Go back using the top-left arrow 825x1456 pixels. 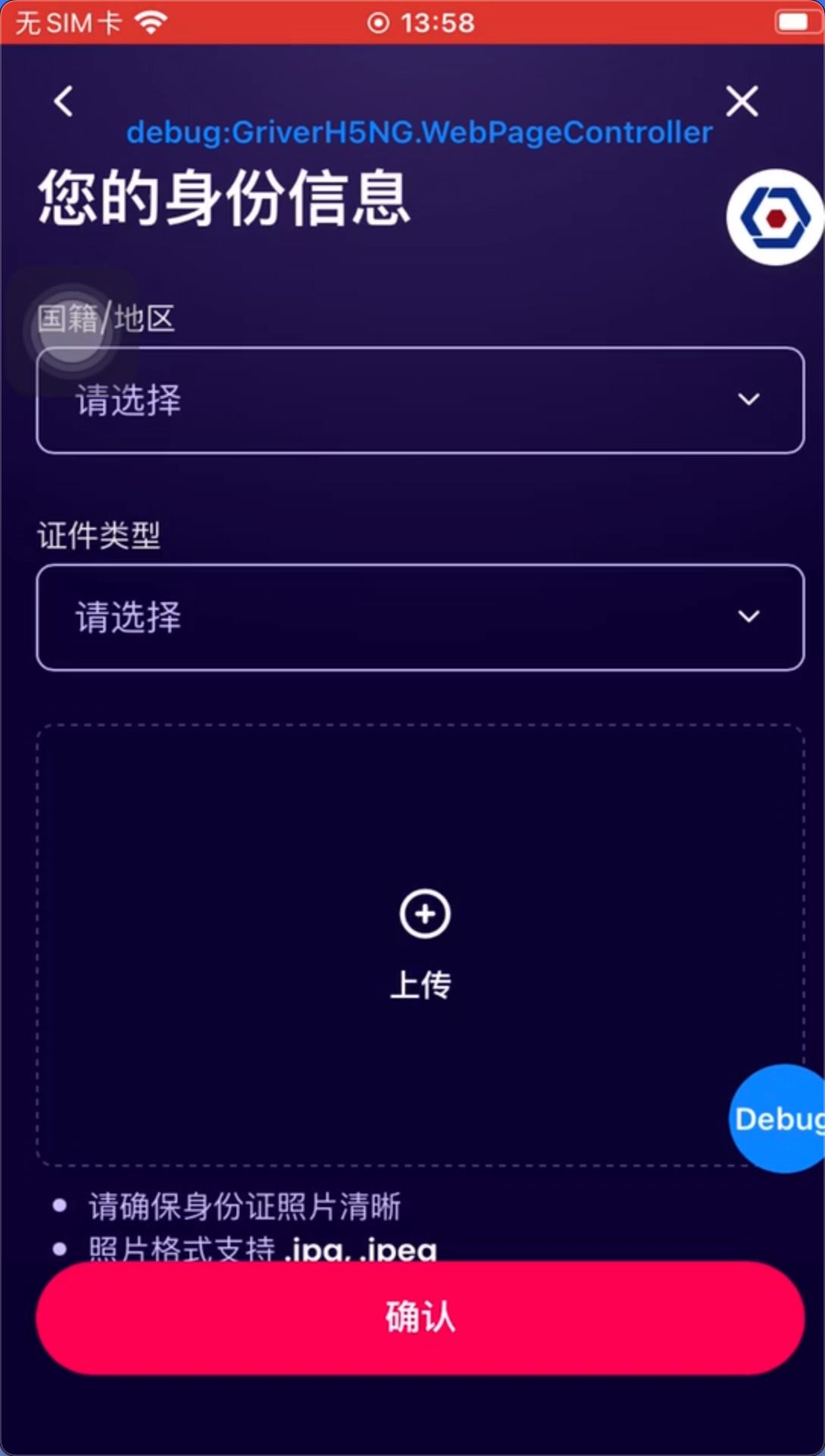click(x=64, y=102)
